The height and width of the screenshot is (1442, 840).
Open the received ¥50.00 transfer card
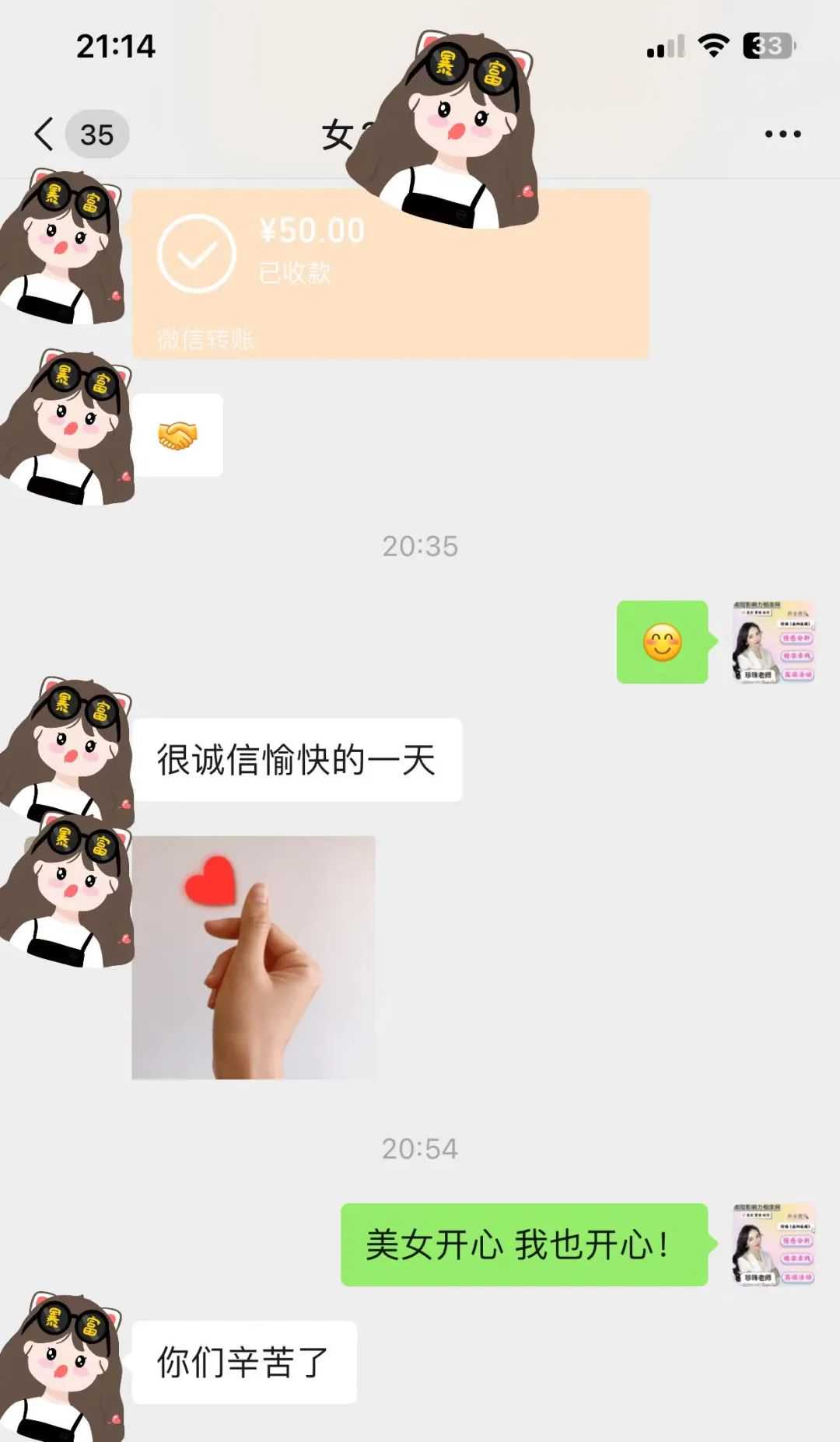pyautogui.click(x=390, y=274)
